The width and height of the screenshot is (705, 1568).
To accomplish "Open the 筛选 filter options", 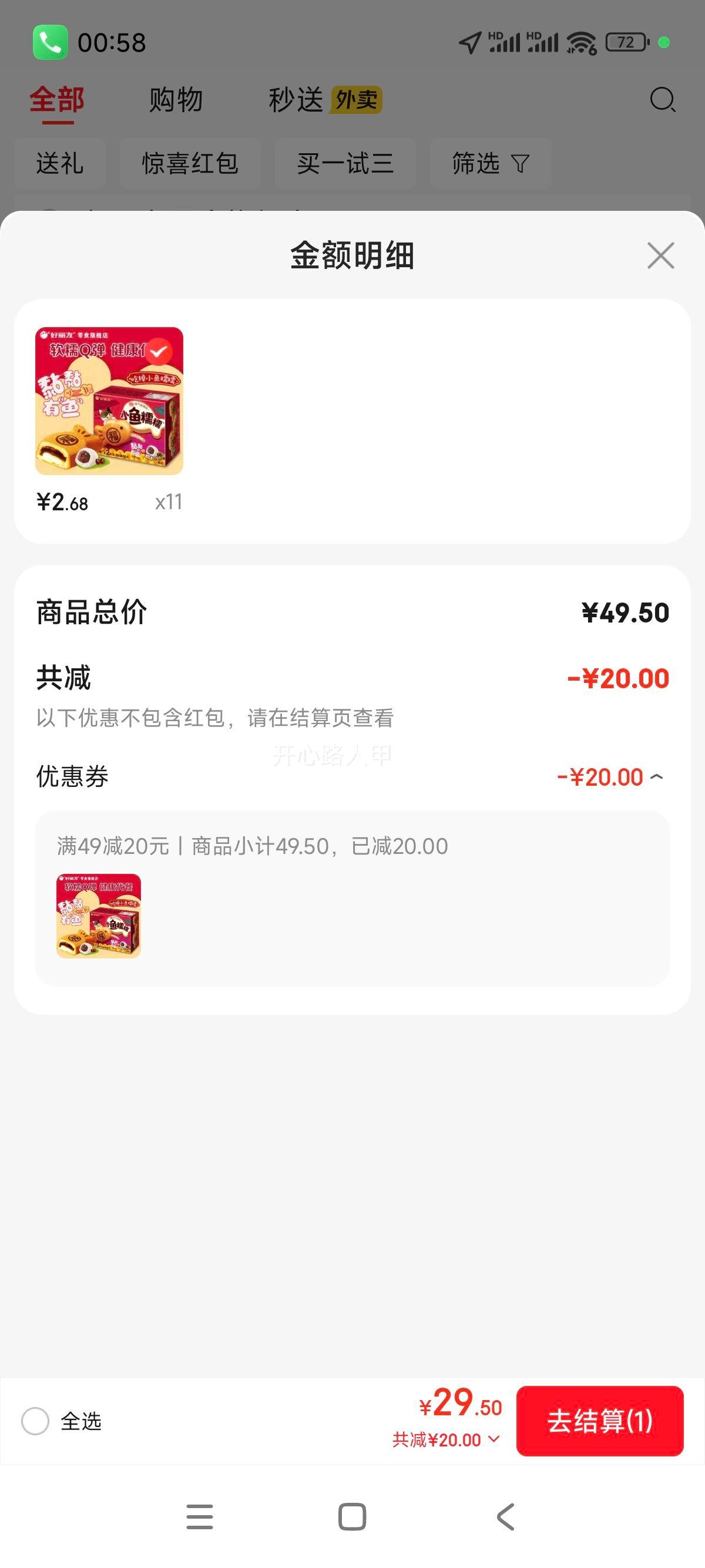I will [490, 164].
